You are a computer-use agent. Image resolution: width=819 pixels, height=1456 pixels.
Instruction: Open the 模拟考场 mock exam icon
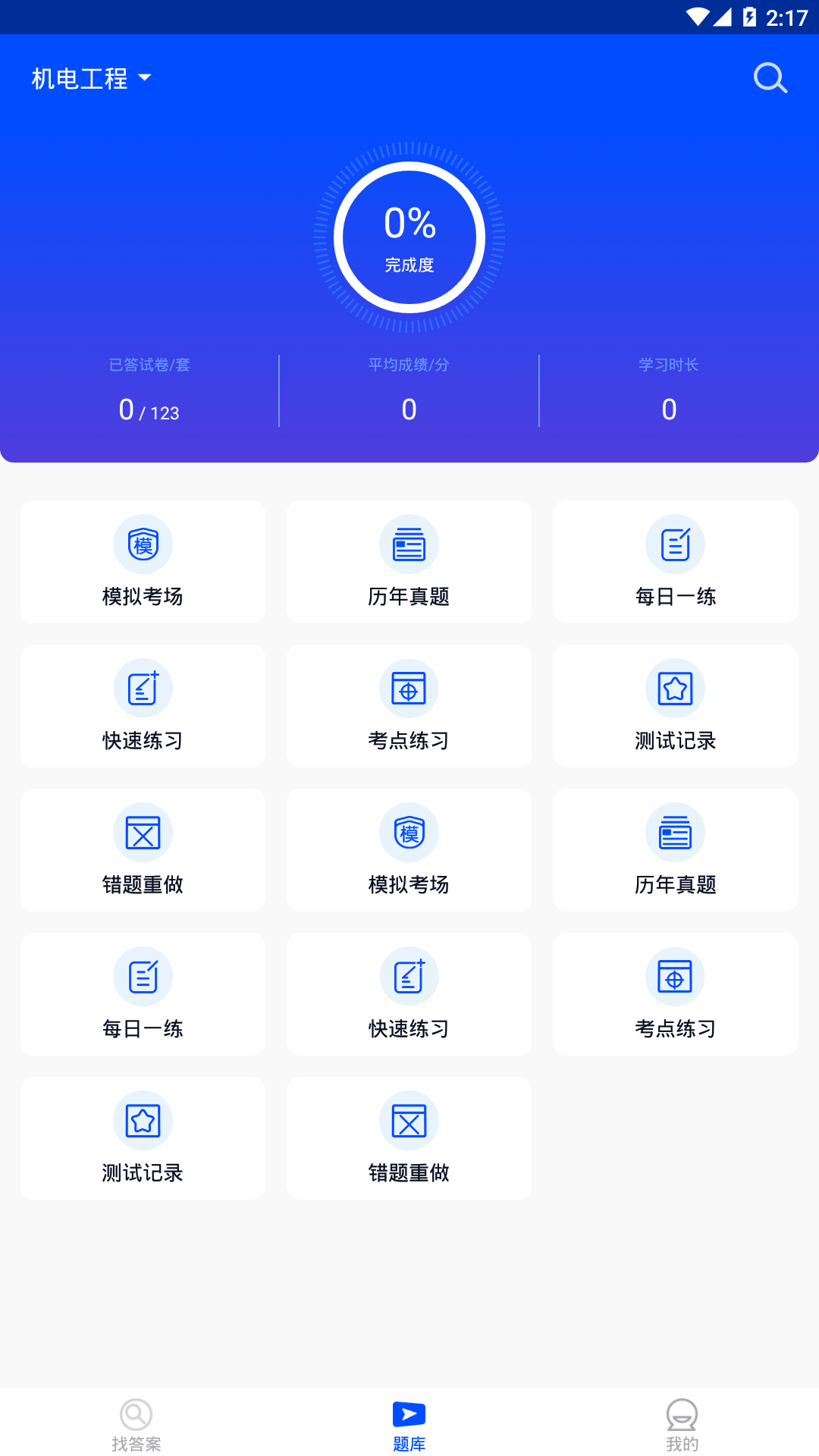coord(143,544)
